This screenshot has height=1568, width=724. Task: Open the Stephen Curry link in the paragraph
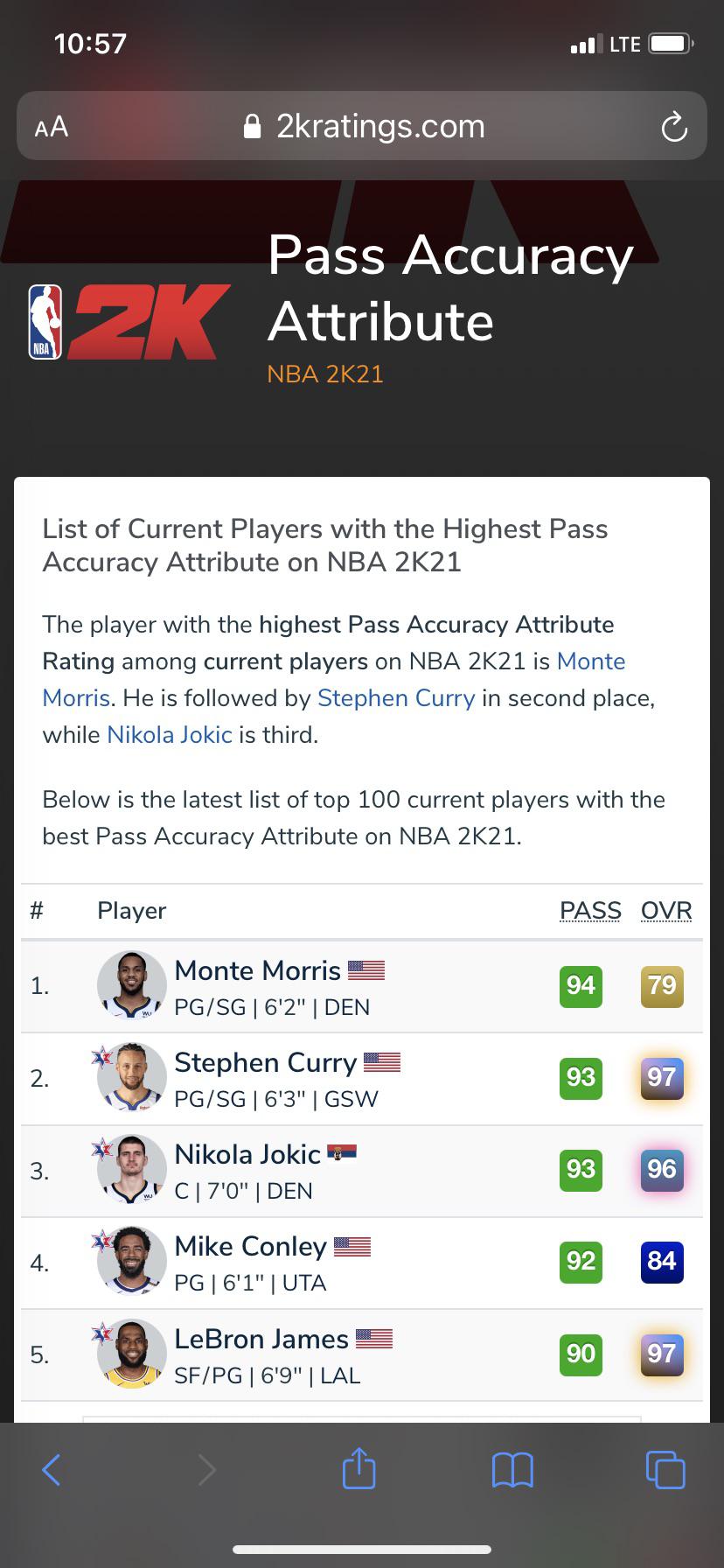tap(395, 698)
